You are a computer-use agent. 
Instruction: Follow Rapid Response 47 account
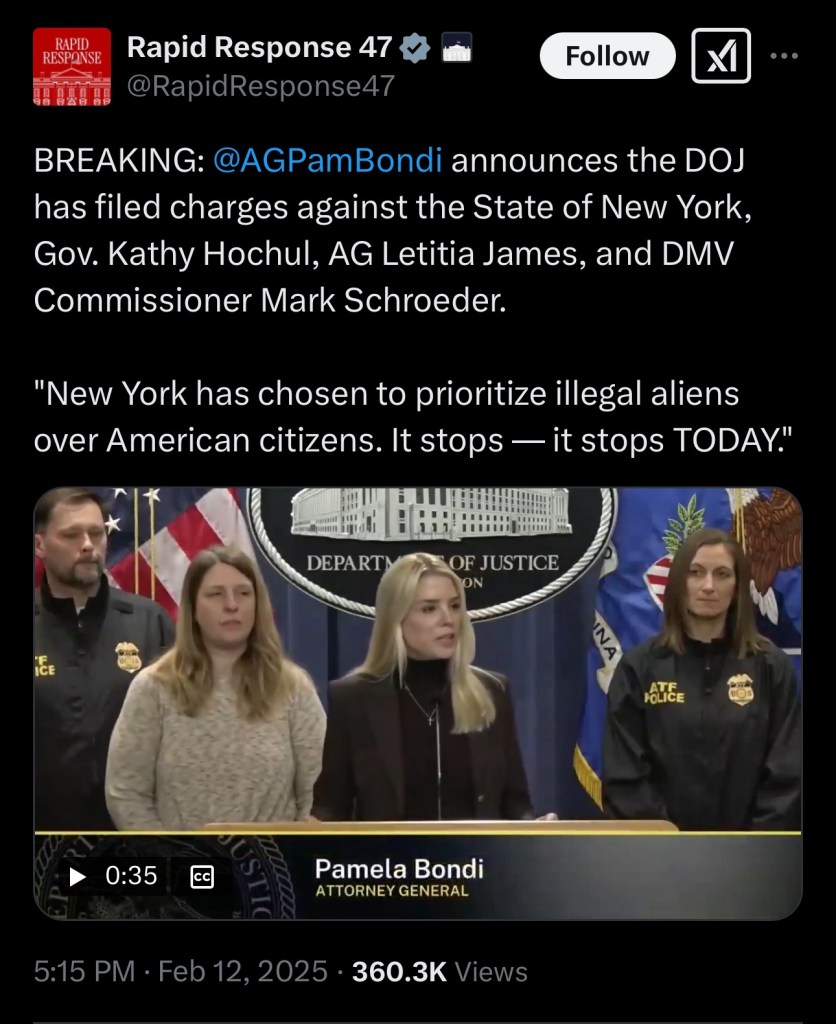click(x=607, y=56)
